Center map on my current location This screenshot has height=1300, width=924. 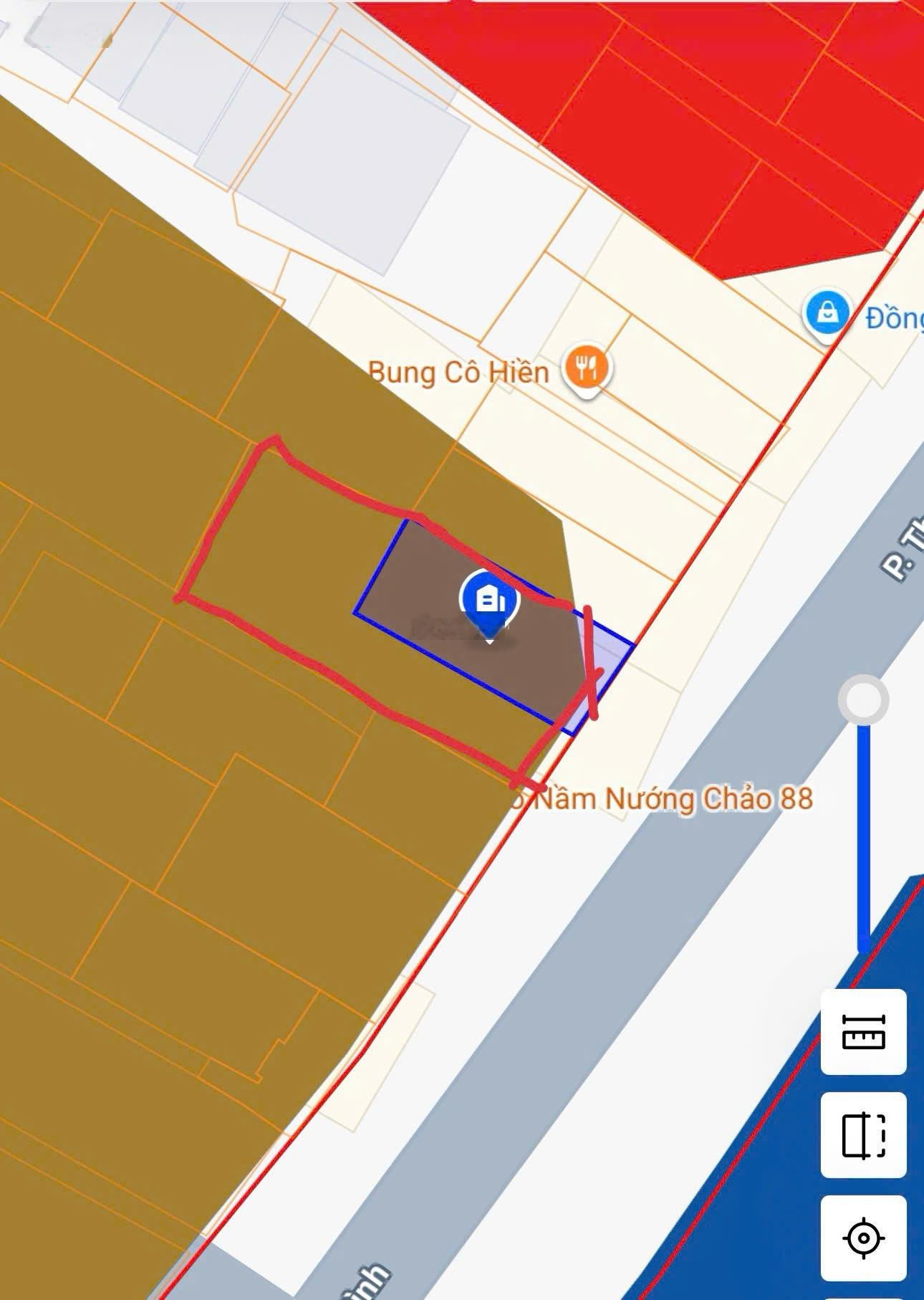coord(863,1238)
